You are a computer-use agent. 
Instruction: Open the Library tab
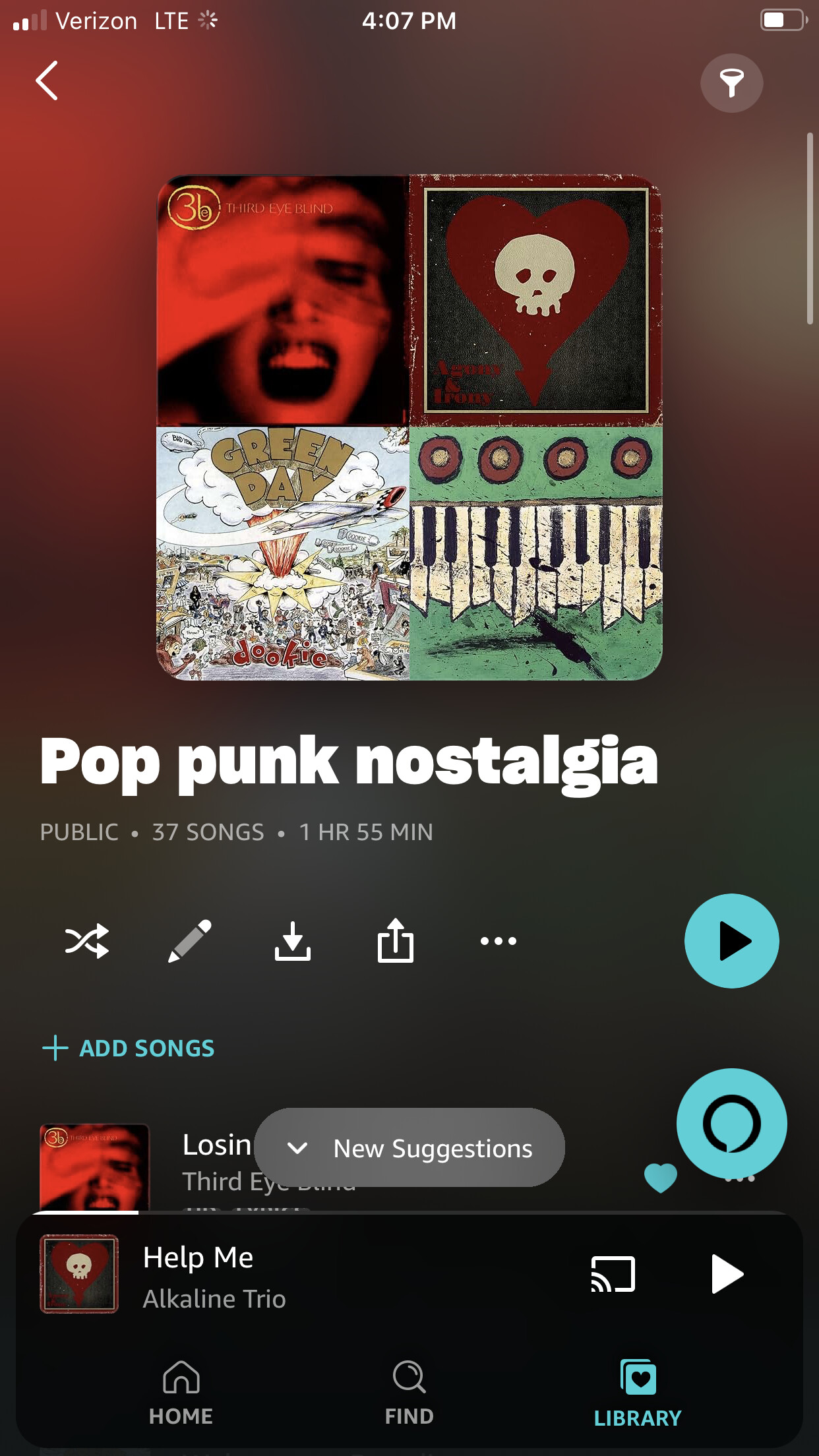[637, 1389]
